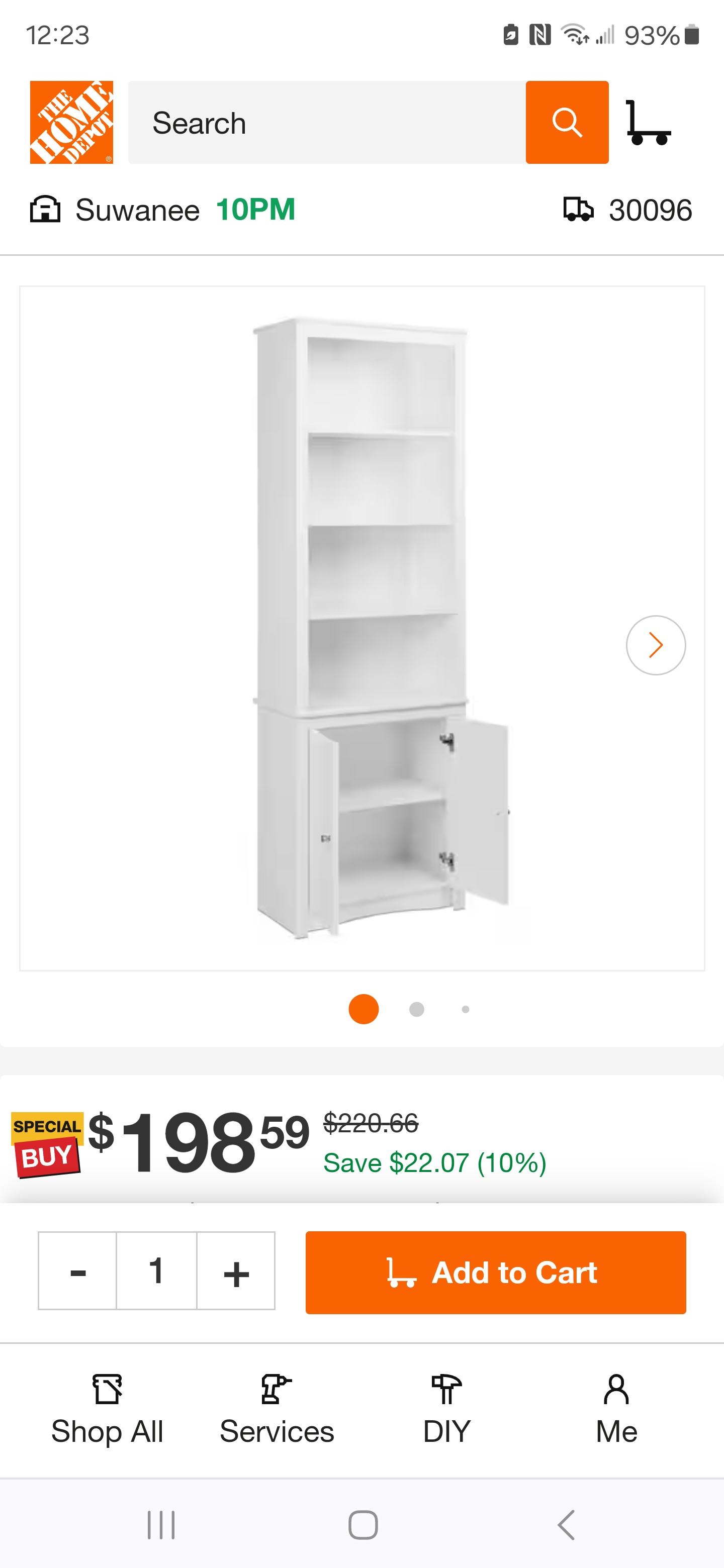Go back using the system back button
Screen dimensions: 724x1568
(x=566, y=1525)
